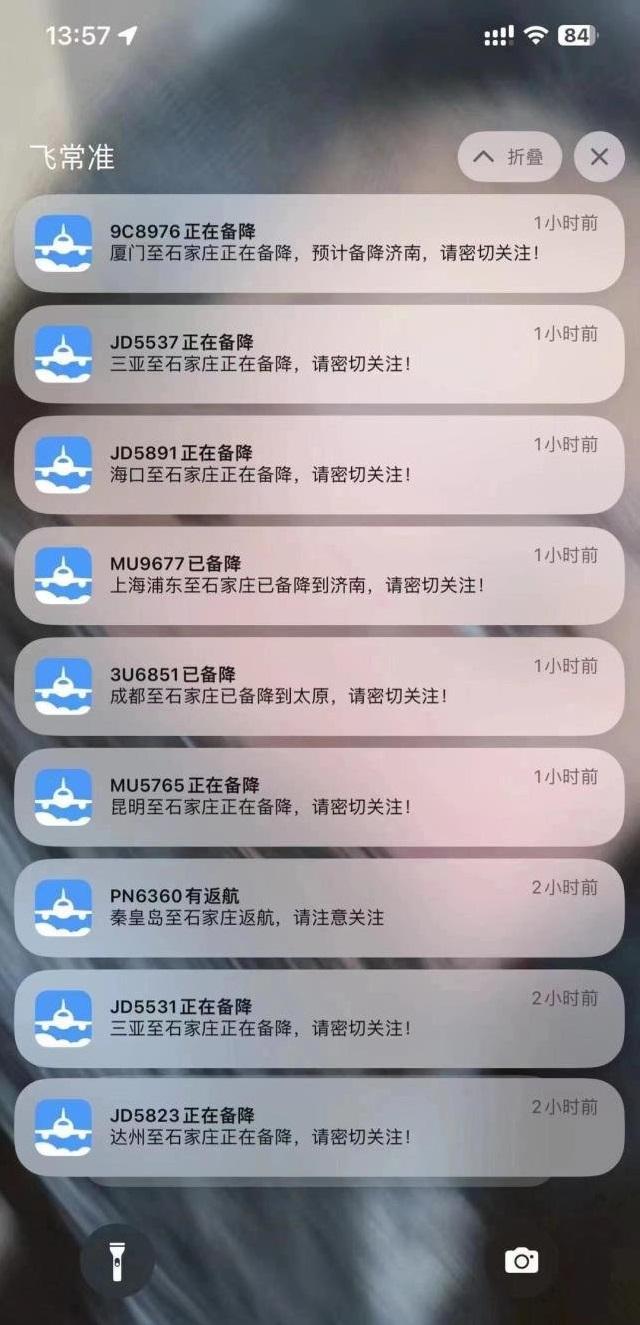Open the 3U6851 已备降 notification

[x=319, y=686]
